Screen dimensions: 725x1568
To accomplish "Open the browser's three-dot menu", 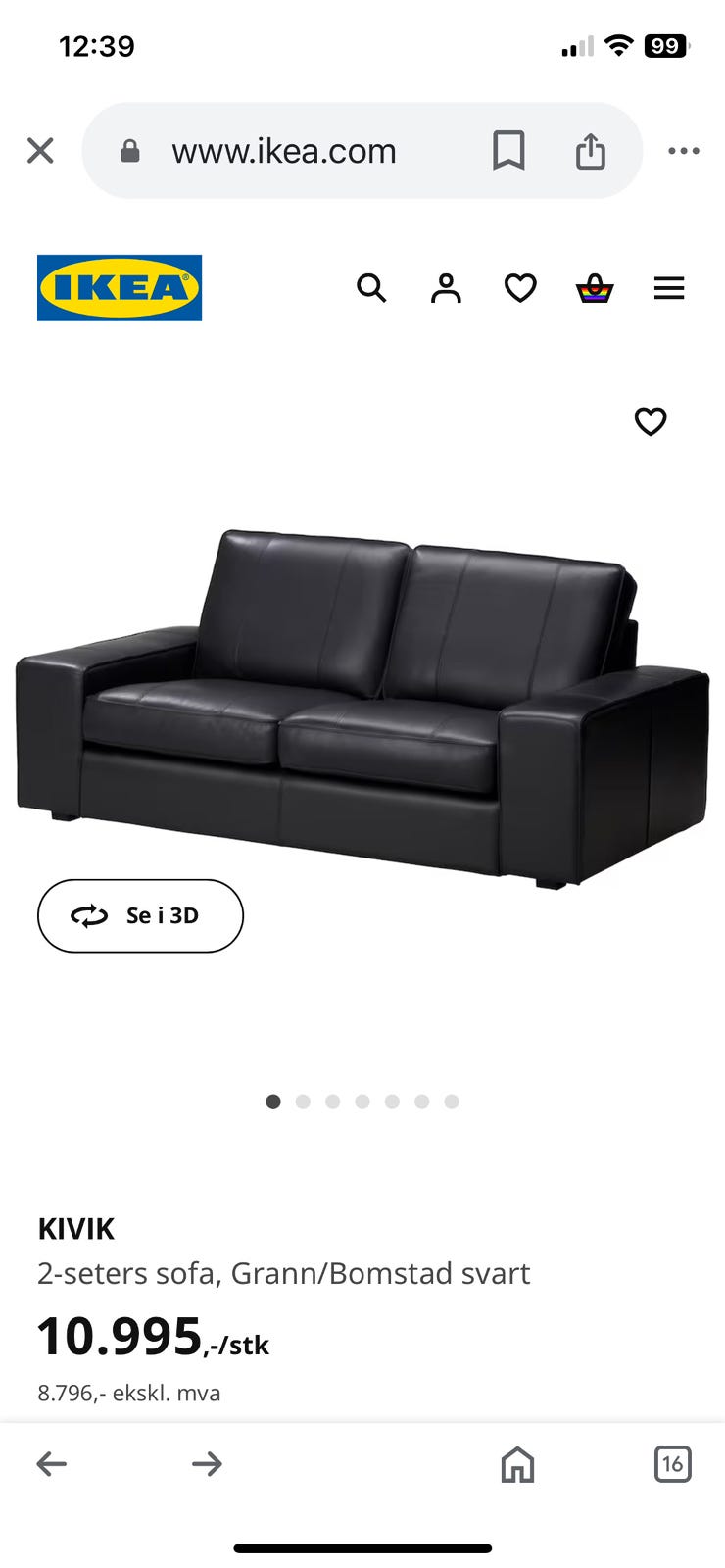I will 683,151.
